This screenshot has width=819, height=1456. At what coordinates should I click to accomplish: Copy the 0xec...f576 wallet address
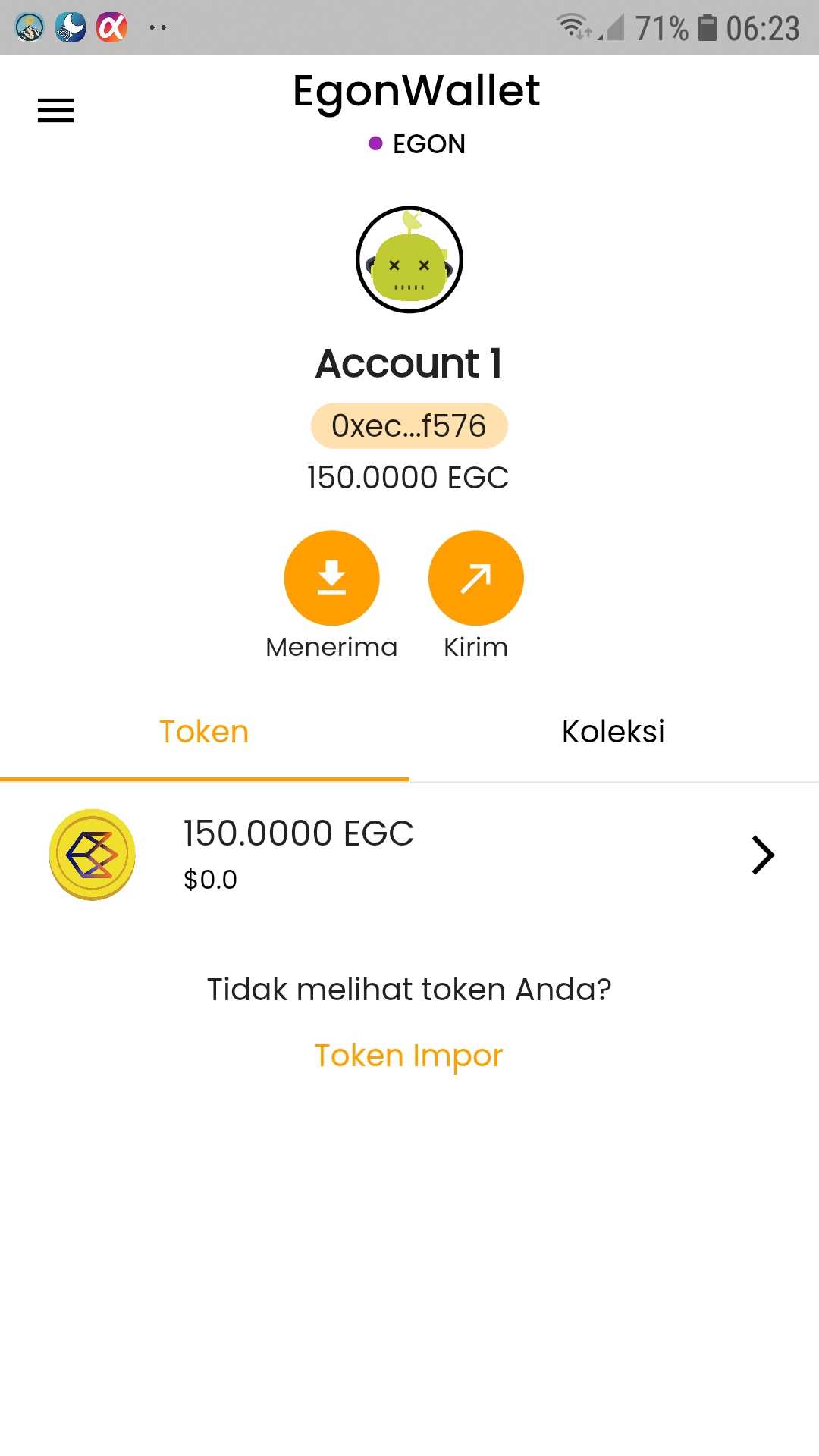click(x=409, y=426)
